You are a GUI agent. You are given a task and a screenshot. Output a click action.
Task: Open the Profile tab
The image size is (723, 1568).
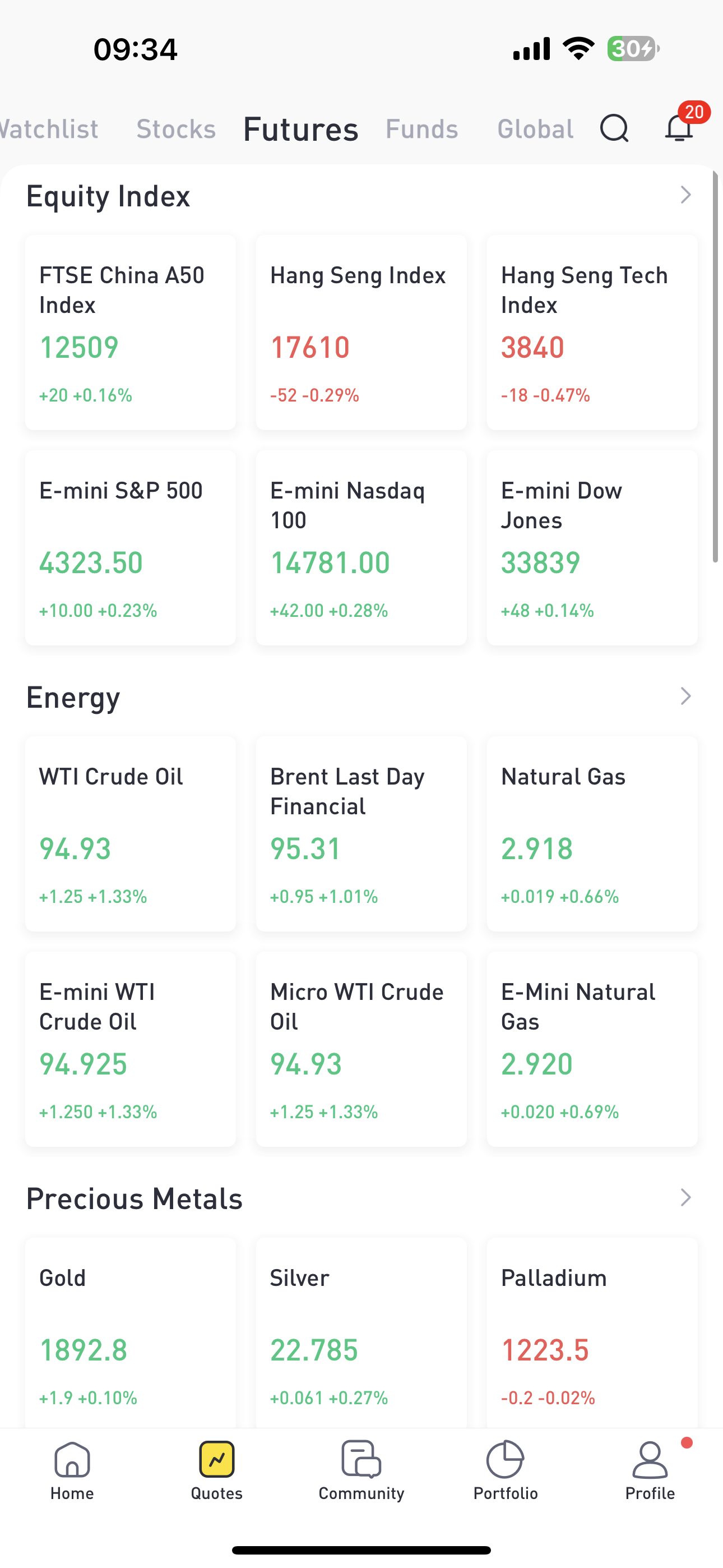650,1470
